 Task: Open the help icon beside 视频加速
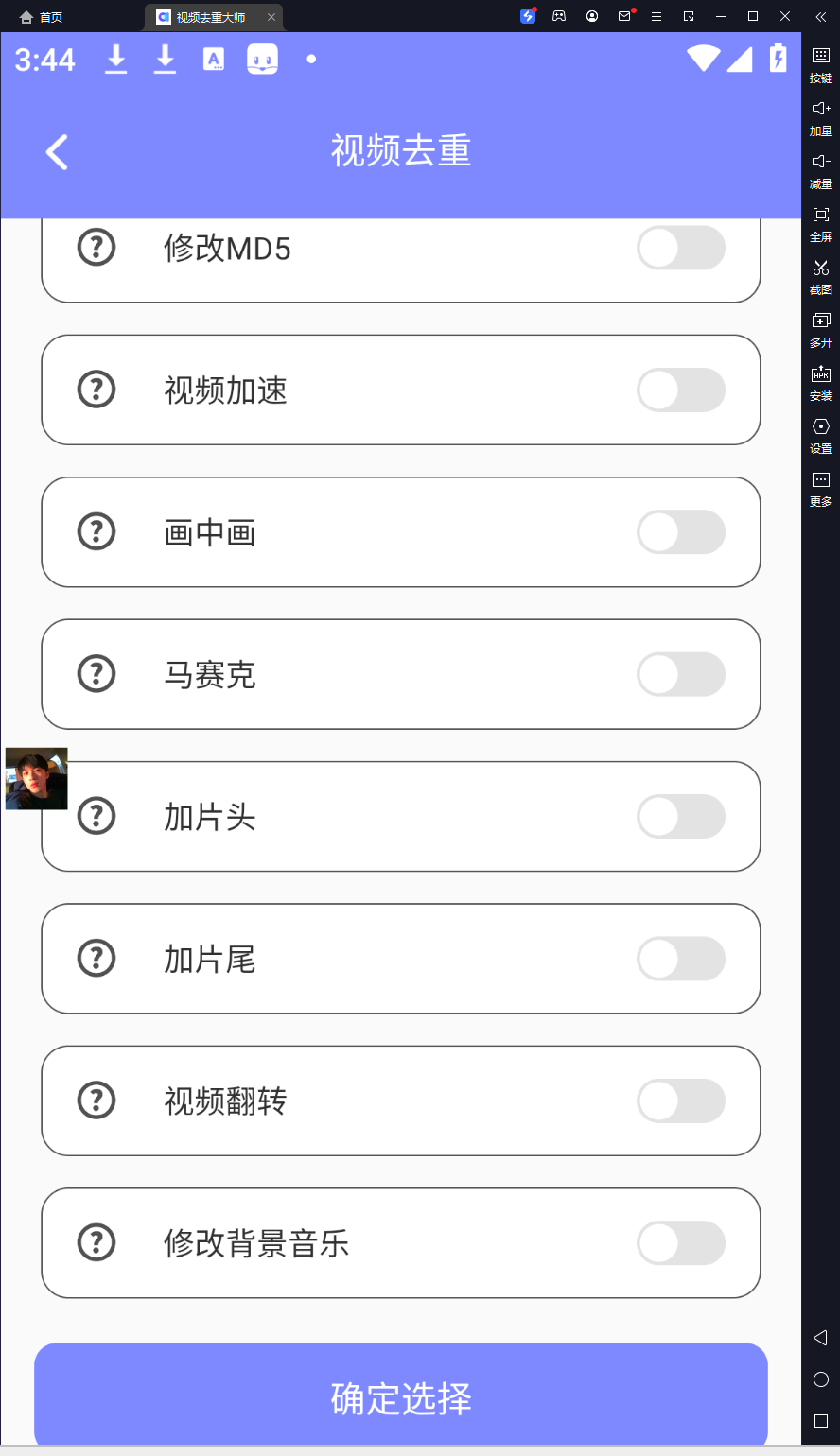[96, 390]
